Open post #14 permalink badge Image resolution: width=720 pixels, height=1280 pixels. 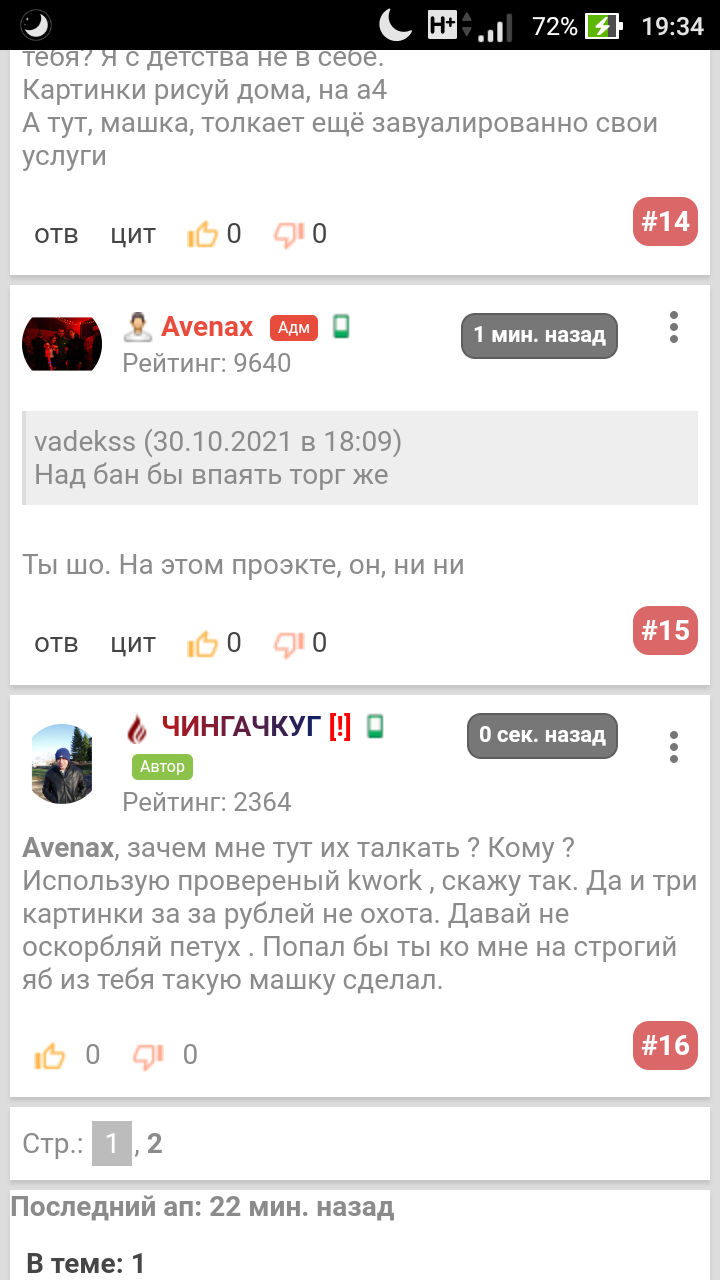tap(665, 221)
